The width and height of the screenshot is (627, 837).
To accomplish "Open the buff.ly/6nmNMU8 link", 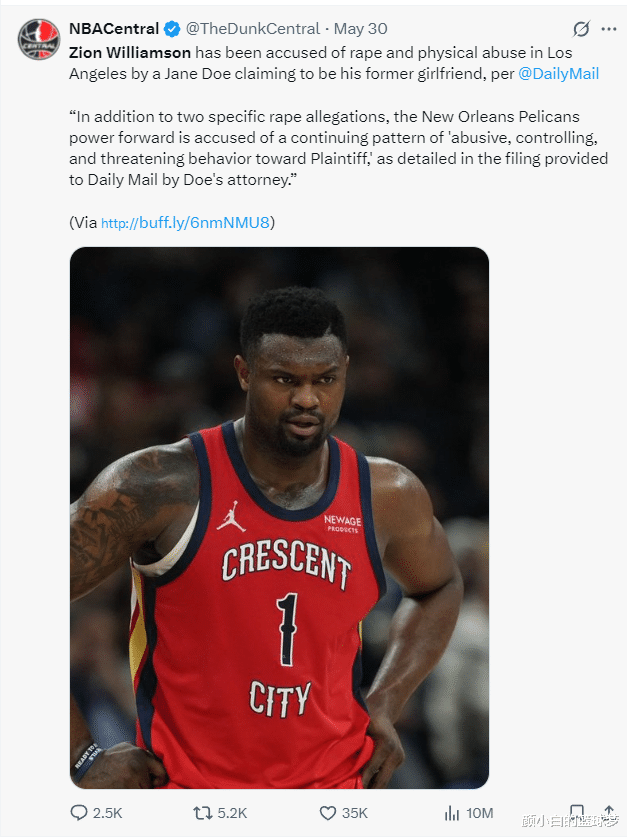I will (185, 222).
